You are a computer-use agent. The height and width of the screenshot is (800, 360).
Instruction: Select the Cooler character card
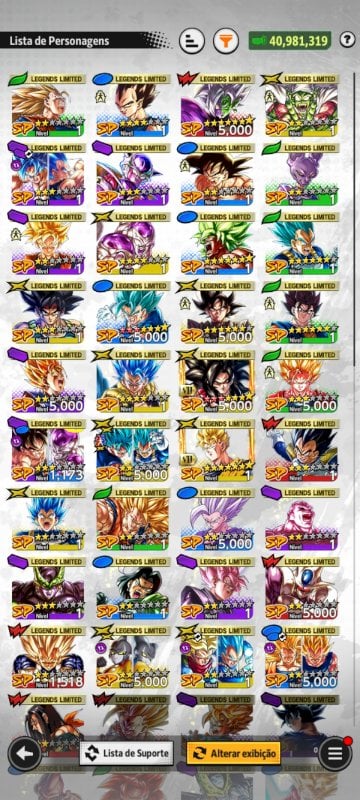tap(300, 588)
